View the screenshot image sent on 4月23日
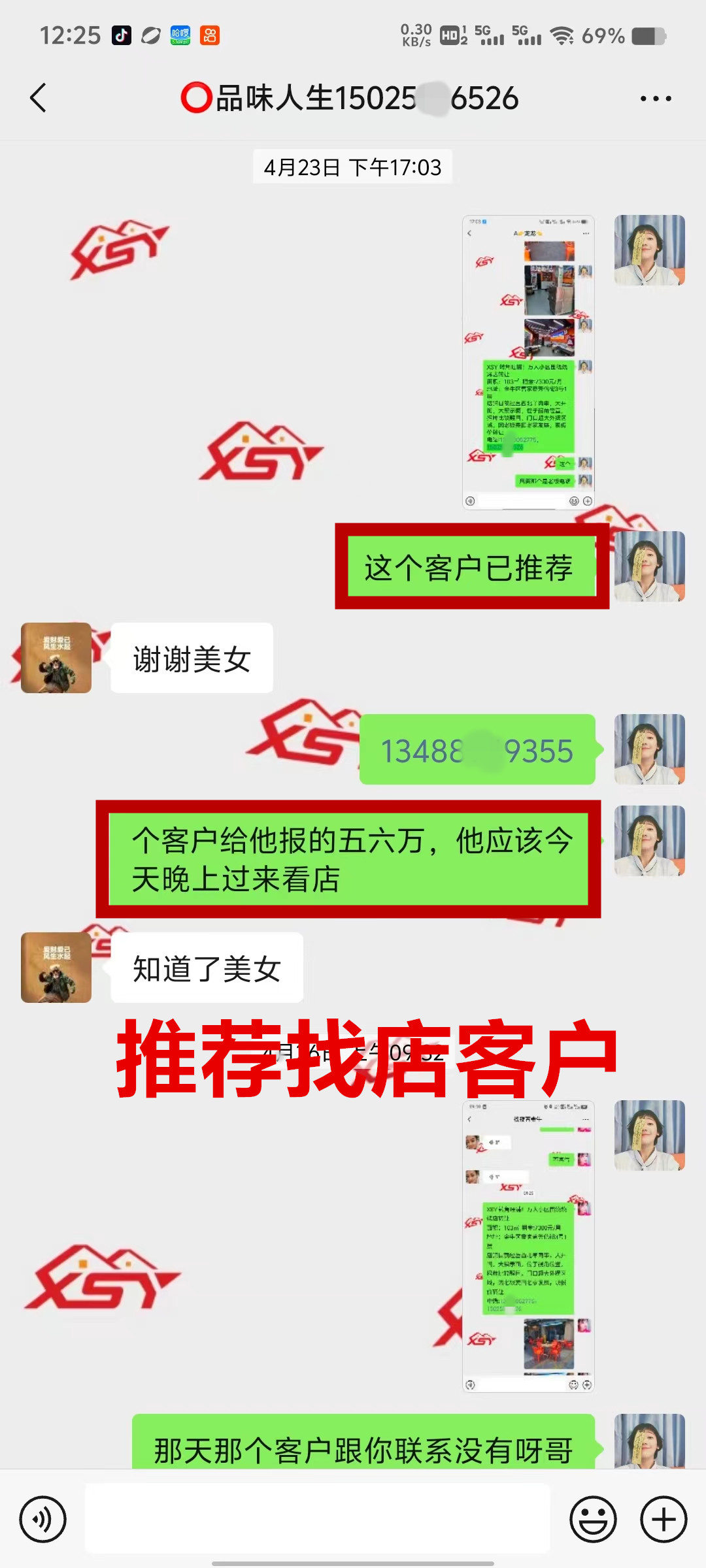706x1568 pixels. click(x=528, y=362)
